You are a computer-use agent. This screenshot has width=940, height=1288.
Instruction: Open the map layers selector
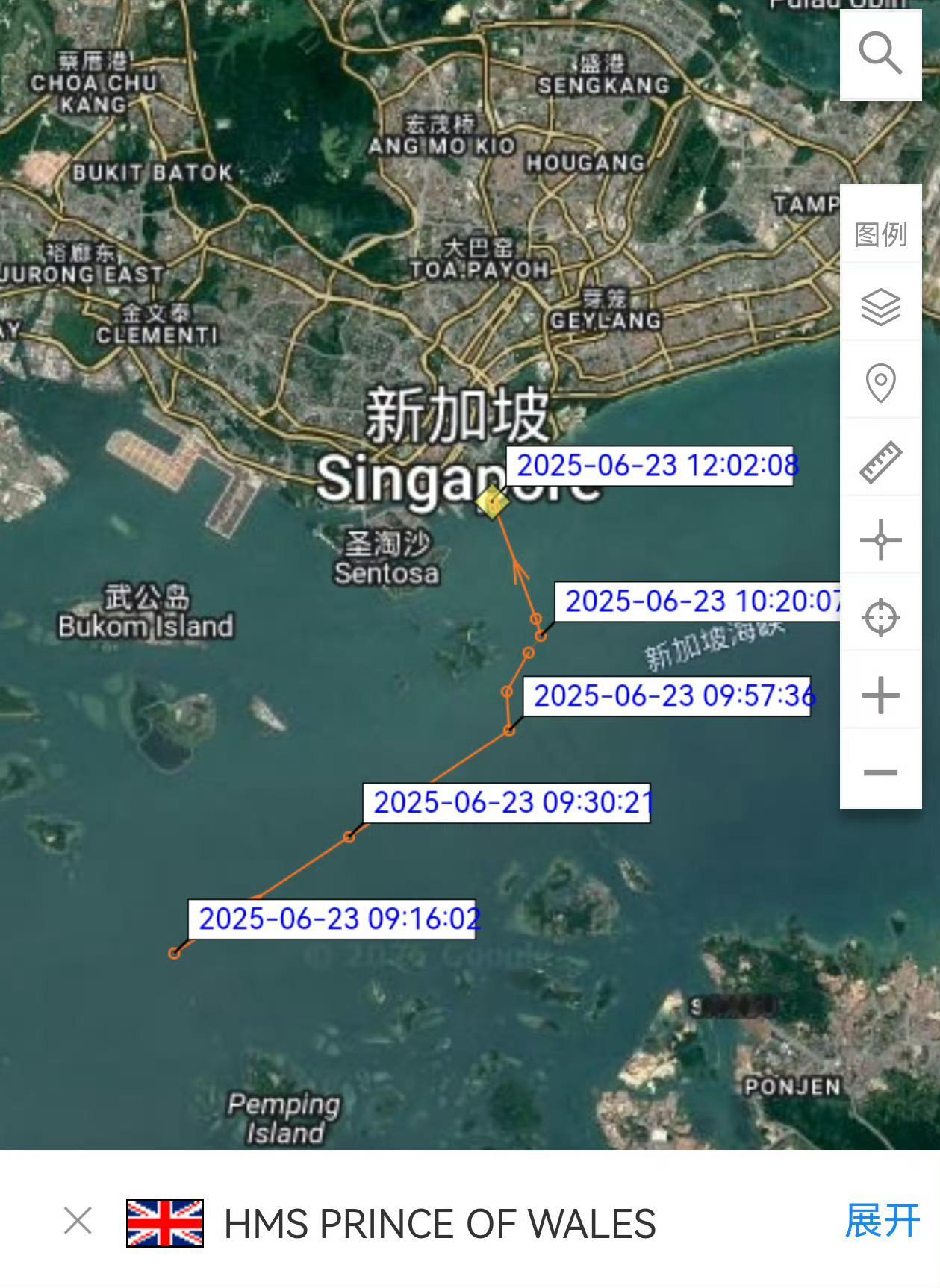tap(880, 307)
